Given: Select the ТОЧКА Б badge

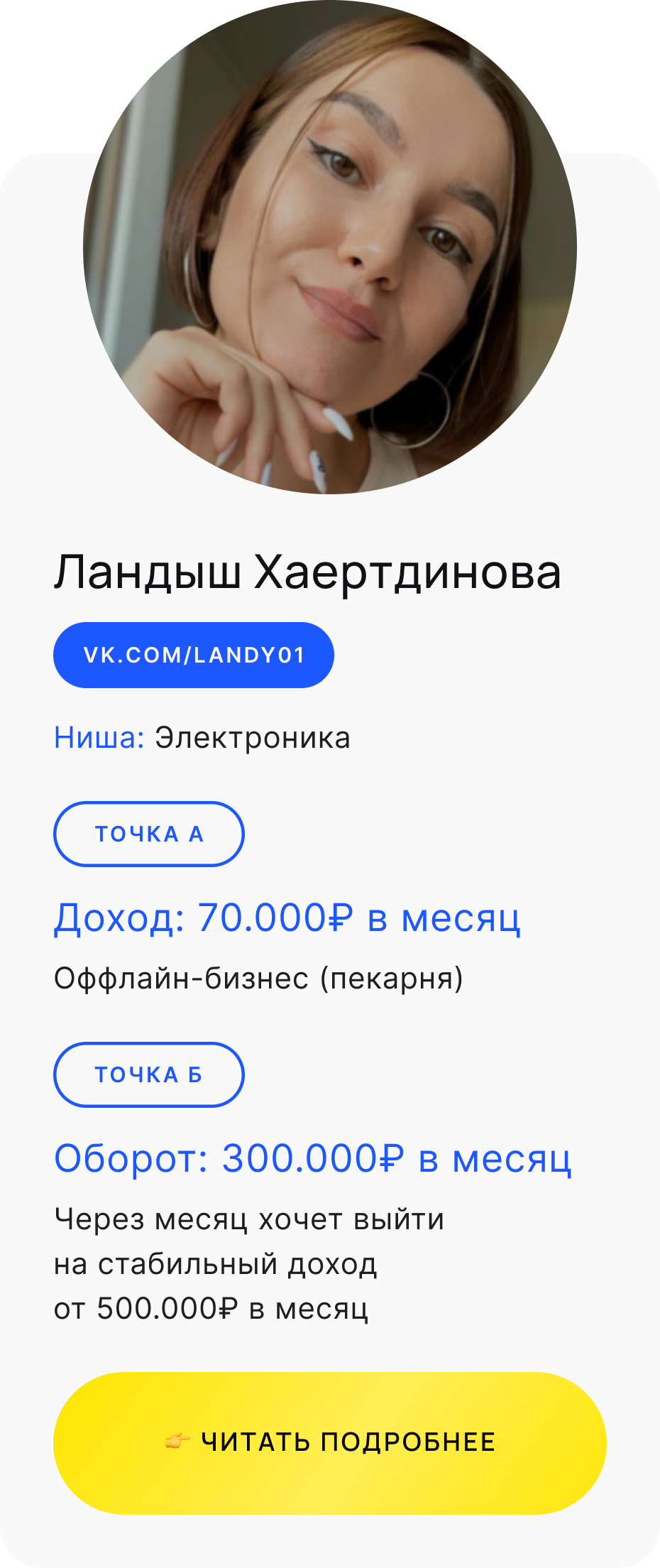Looking at the screenshot, I should [148, 1074].
